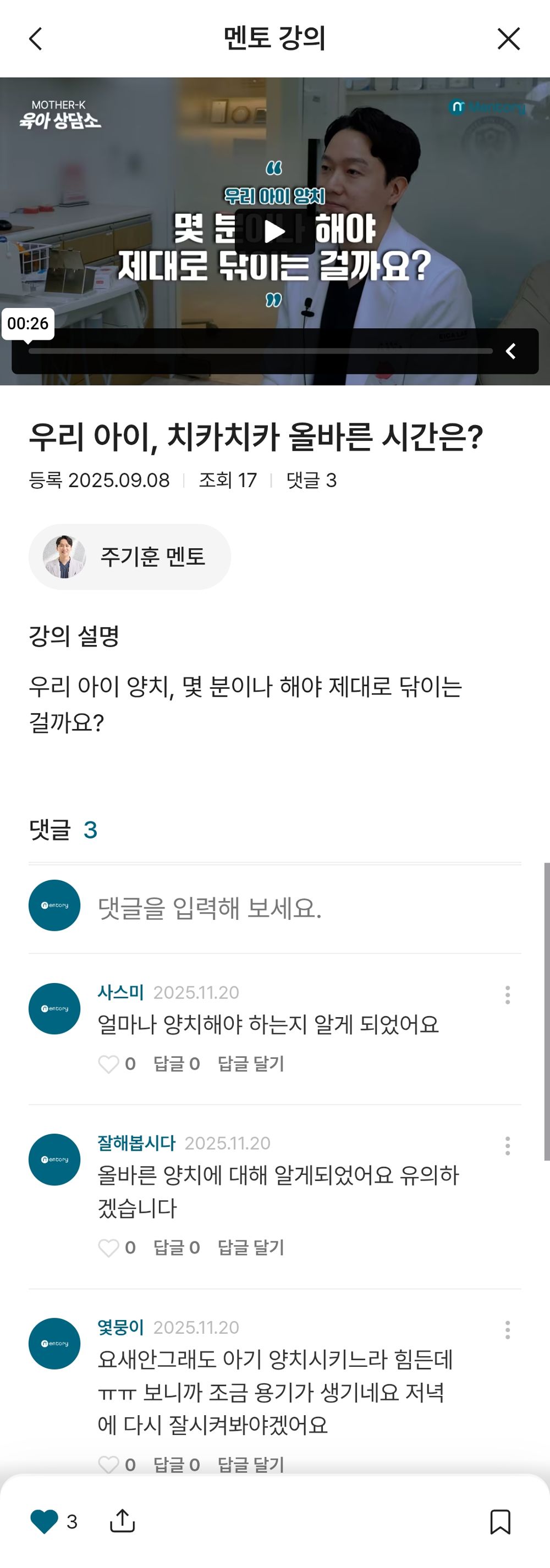Image resolution: width=550 pixels, height=1568 pixels.
Task: Select the 주기훈 멘토 profile chip
Action: click(x=130, y=556)
